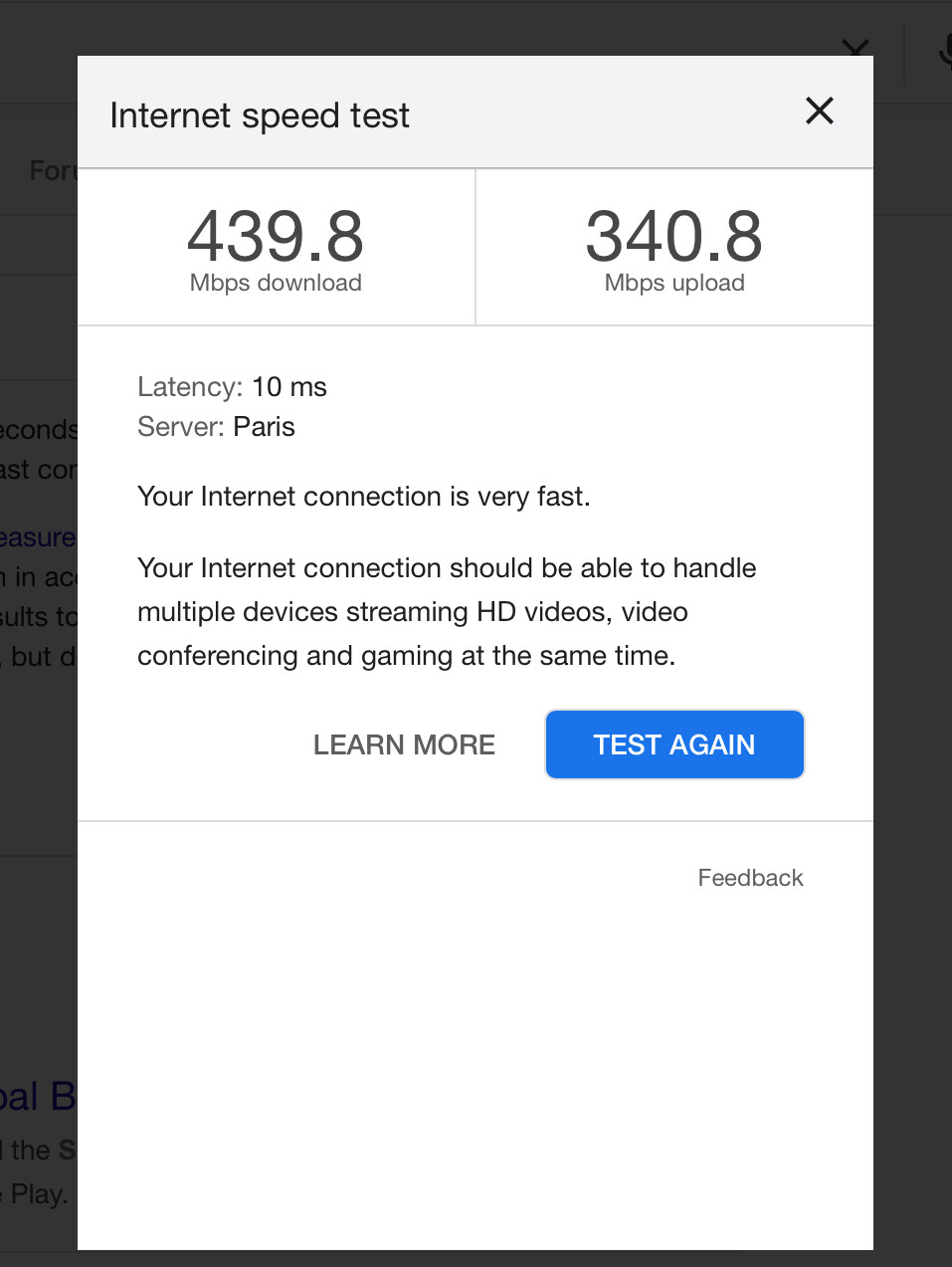
Task: Close the Internet speed test dialog
Action: pos(819,110)
